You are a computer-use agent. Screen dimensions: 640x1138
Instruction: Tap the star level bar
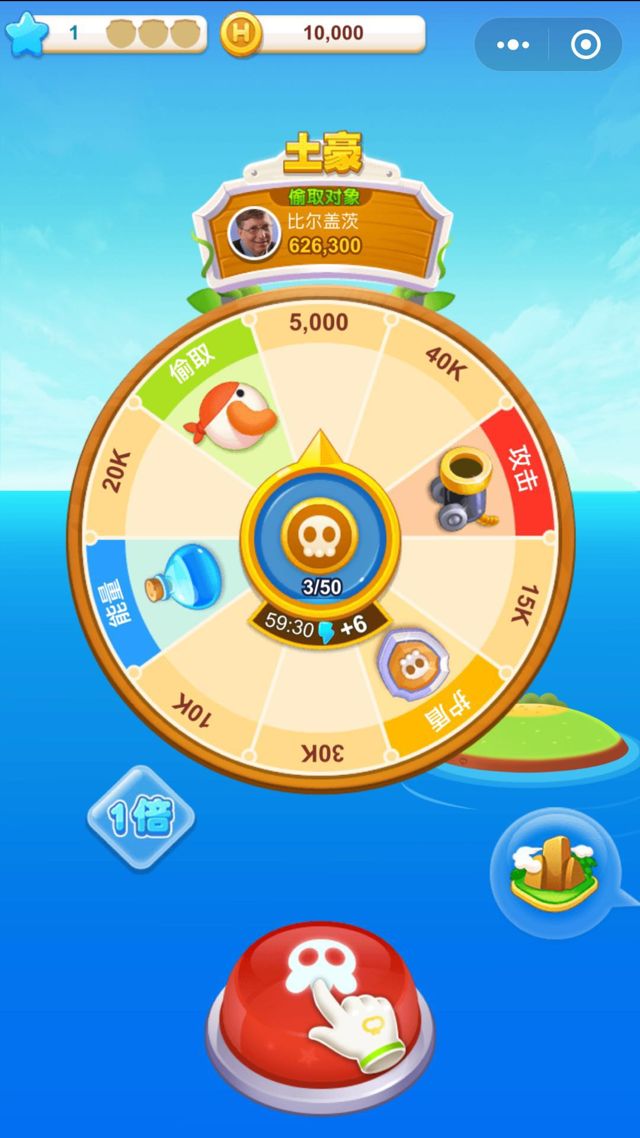106,33
